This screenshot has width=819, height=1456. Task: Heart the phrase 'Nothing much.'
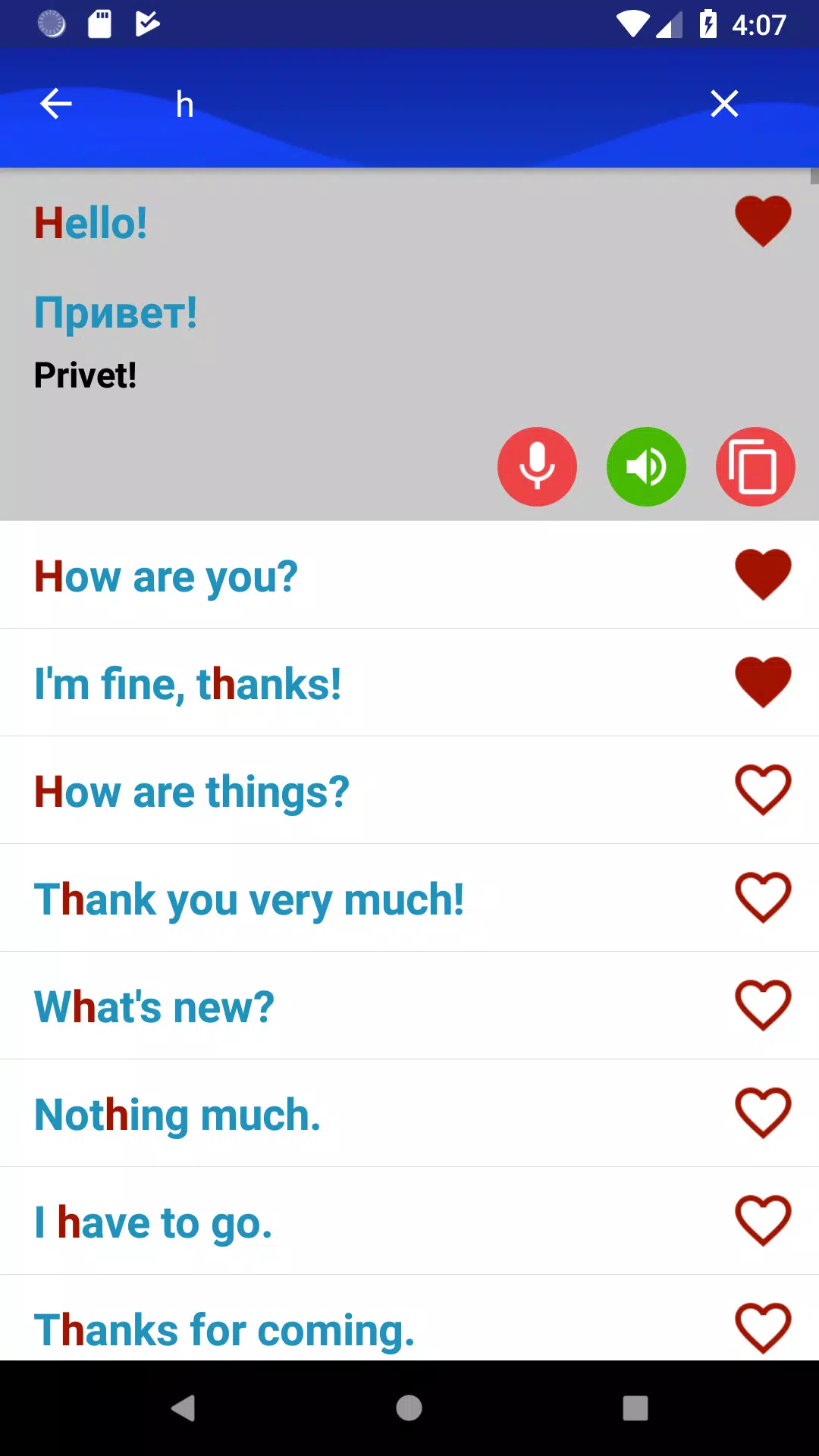(762, 1112)
